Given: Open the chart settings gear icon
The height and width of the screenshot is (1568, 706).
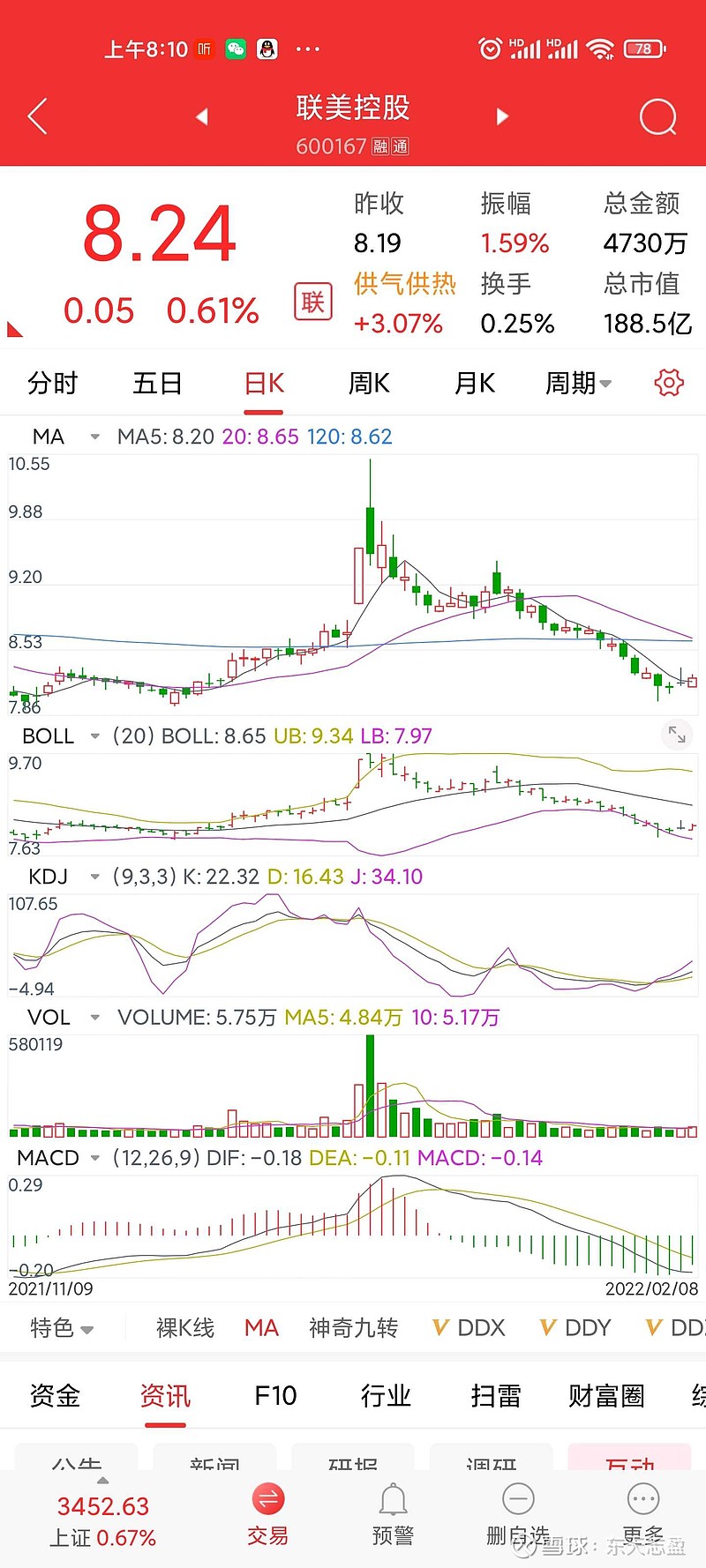Looking at the screenshot, I should [668, 383].
